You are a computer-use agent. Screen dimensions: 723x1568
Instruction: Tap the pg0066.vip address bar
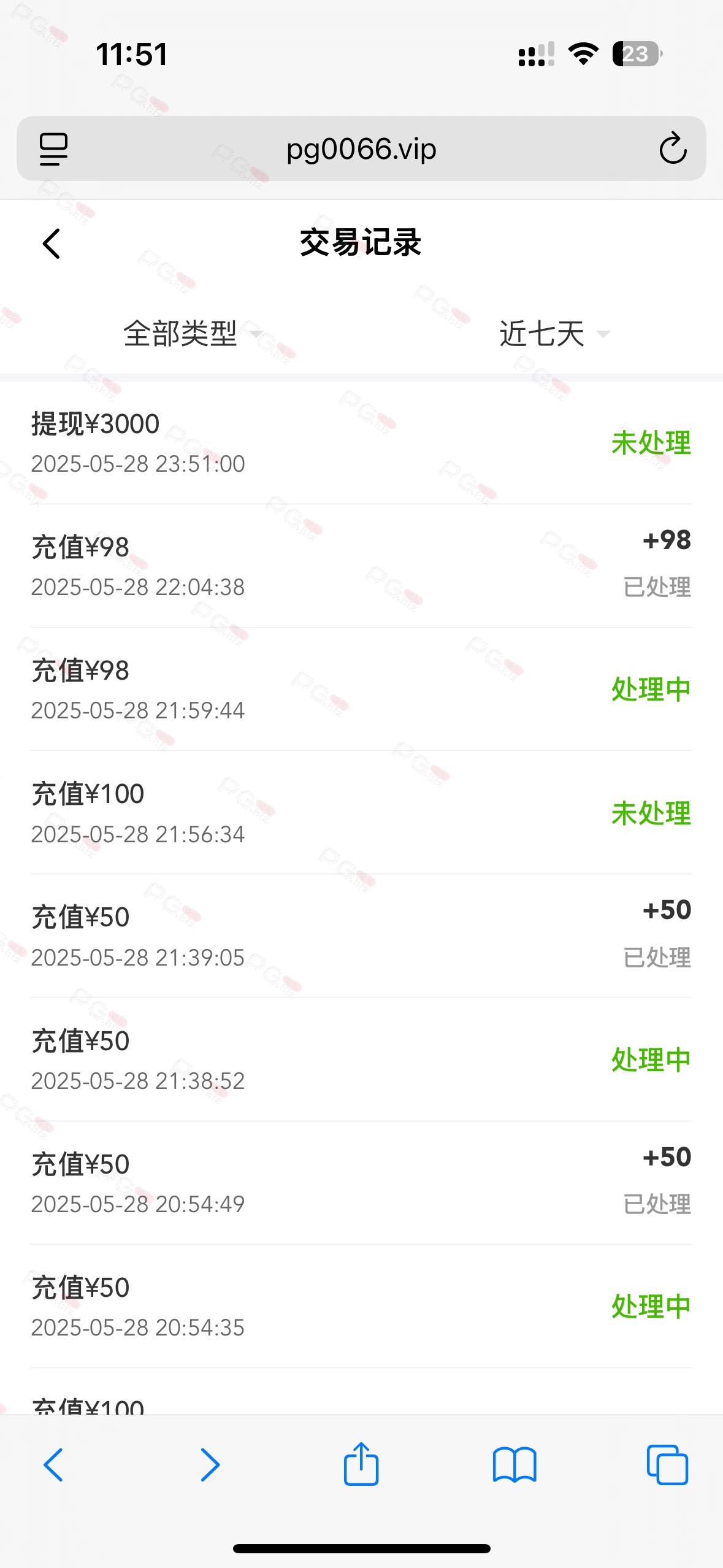coord(361,148)
